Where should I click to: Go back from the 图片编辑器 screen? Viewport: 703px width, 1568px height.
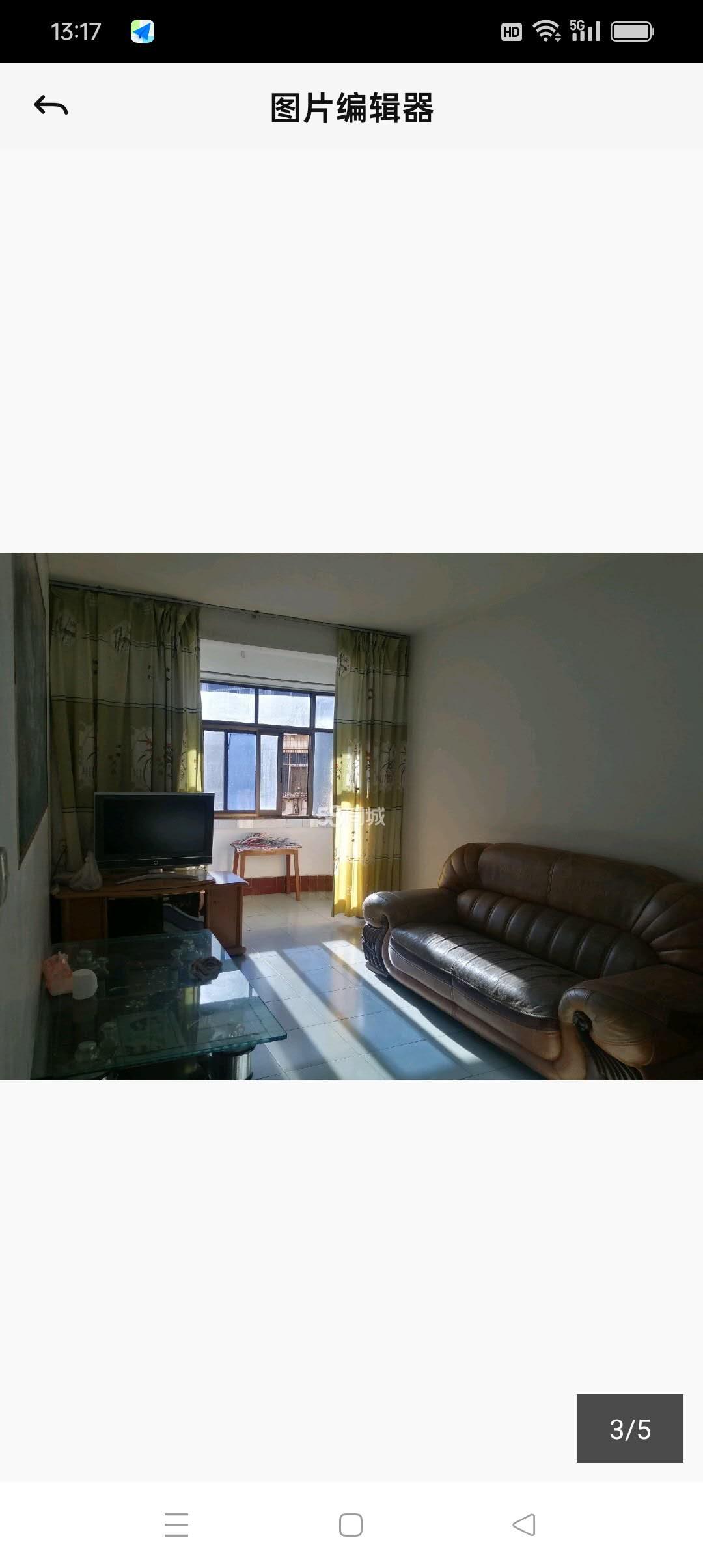pyautogui.click(x=51, y=105)
